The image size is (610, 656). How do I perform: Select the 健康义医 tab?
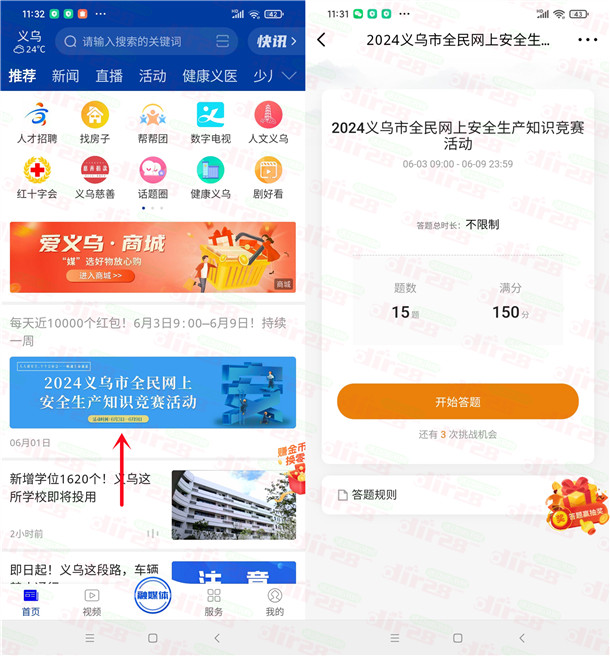[210, 76]
